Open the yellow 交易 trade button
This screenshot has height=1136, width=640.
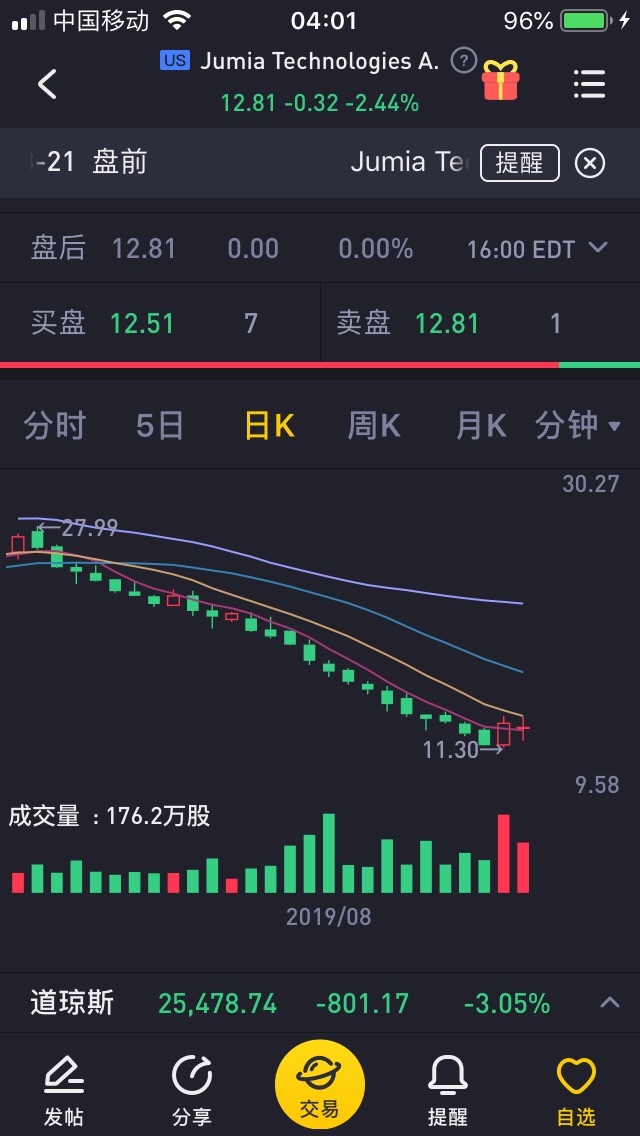tap(320, 1085)
